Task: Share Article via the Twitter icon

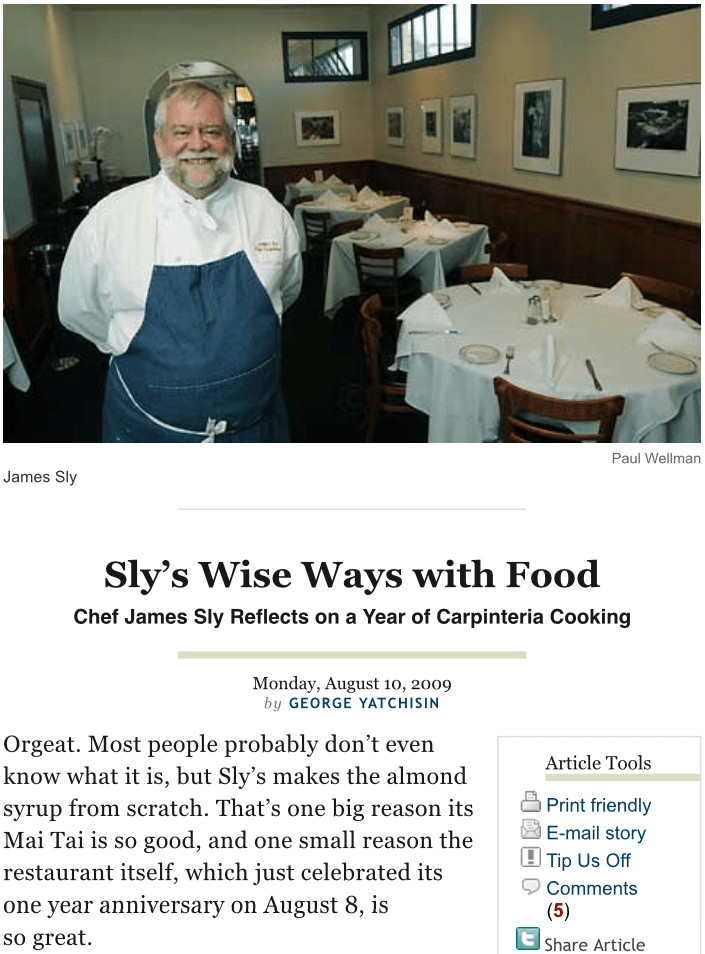Action: click(528, 939)
